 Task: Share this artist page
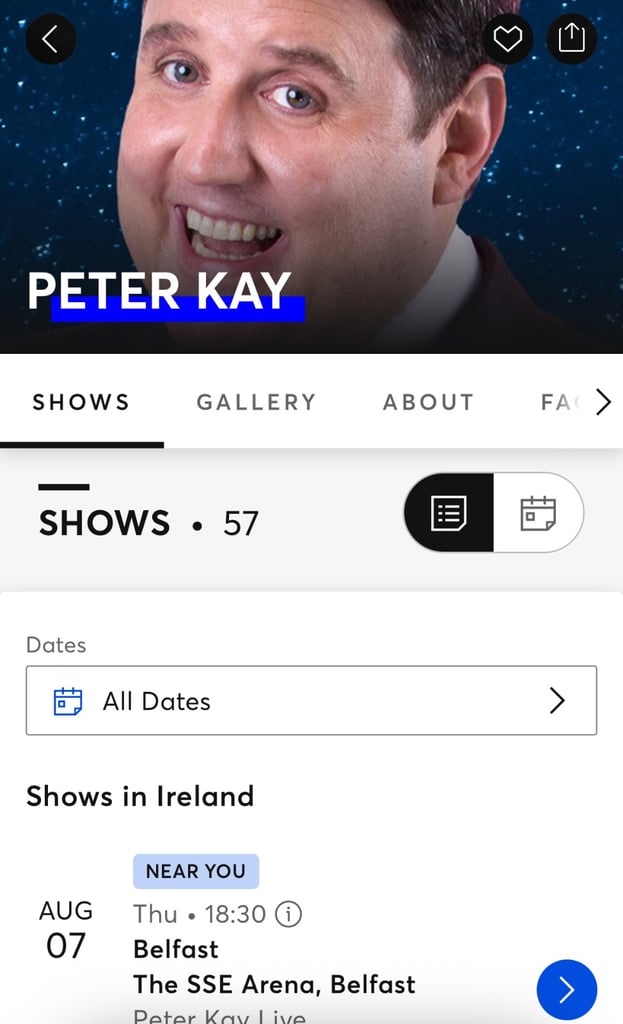[x=571, y=39]
